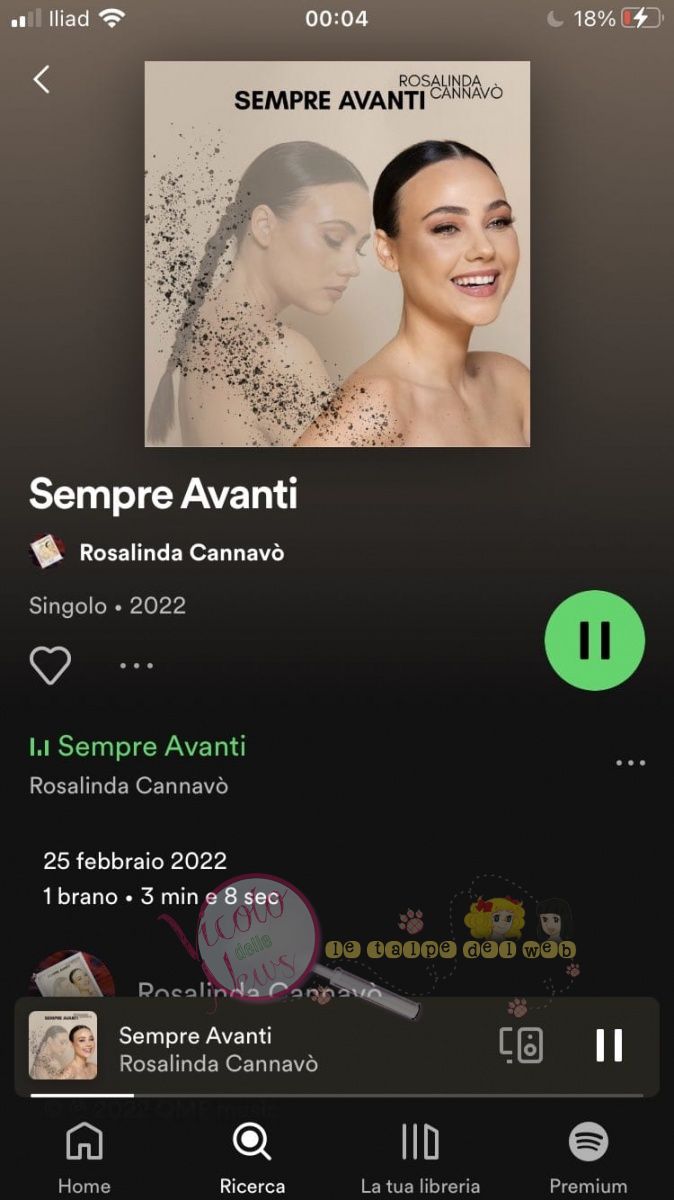Switch to the Ricerca tab
Image resolution: width=674 pixels, height=1200 pixels.
(x=252, y=1158)
